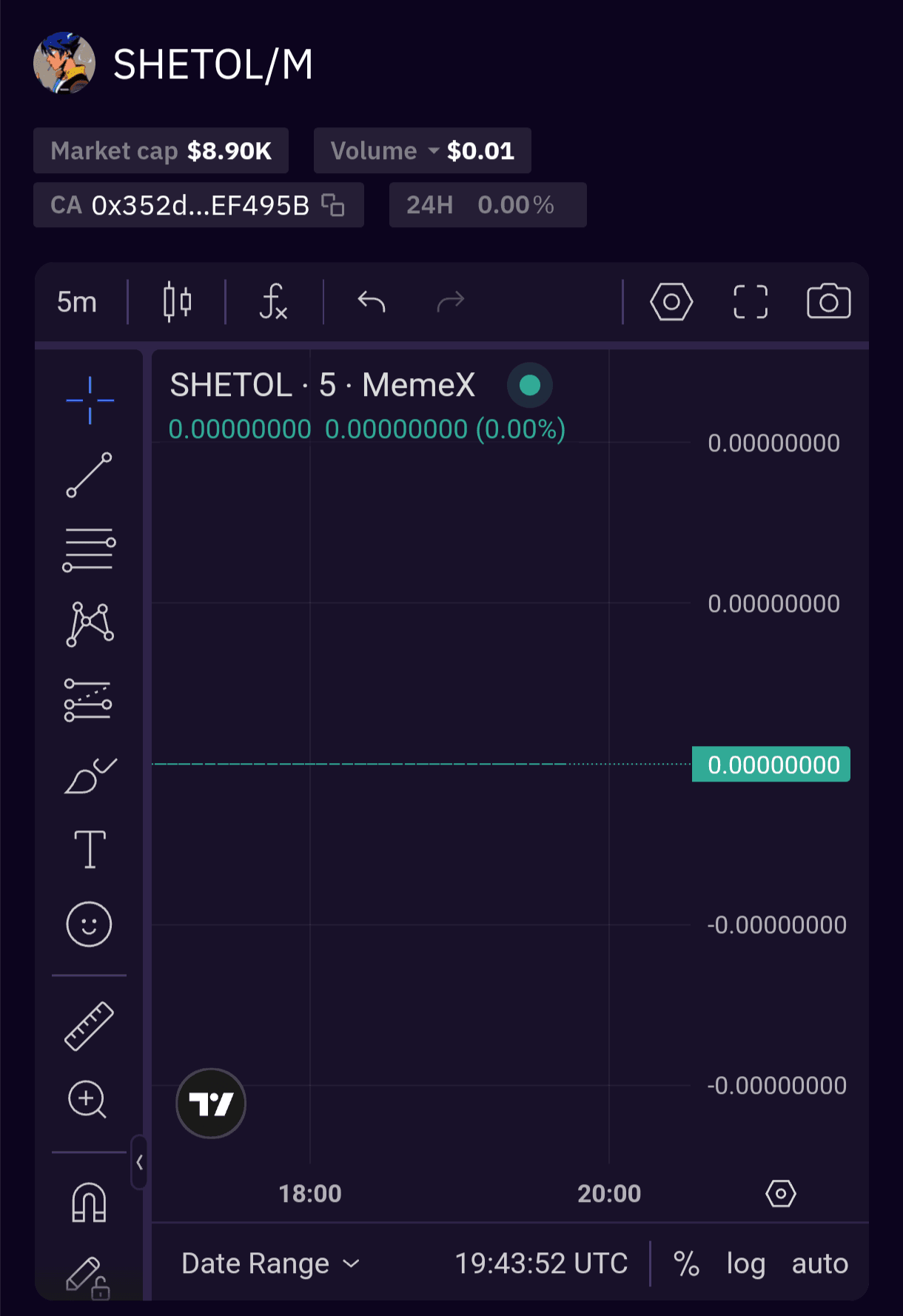Switch price scale to log
Screen dimensions: 903x1316
pyautogui.click(x=745, y=1263)
